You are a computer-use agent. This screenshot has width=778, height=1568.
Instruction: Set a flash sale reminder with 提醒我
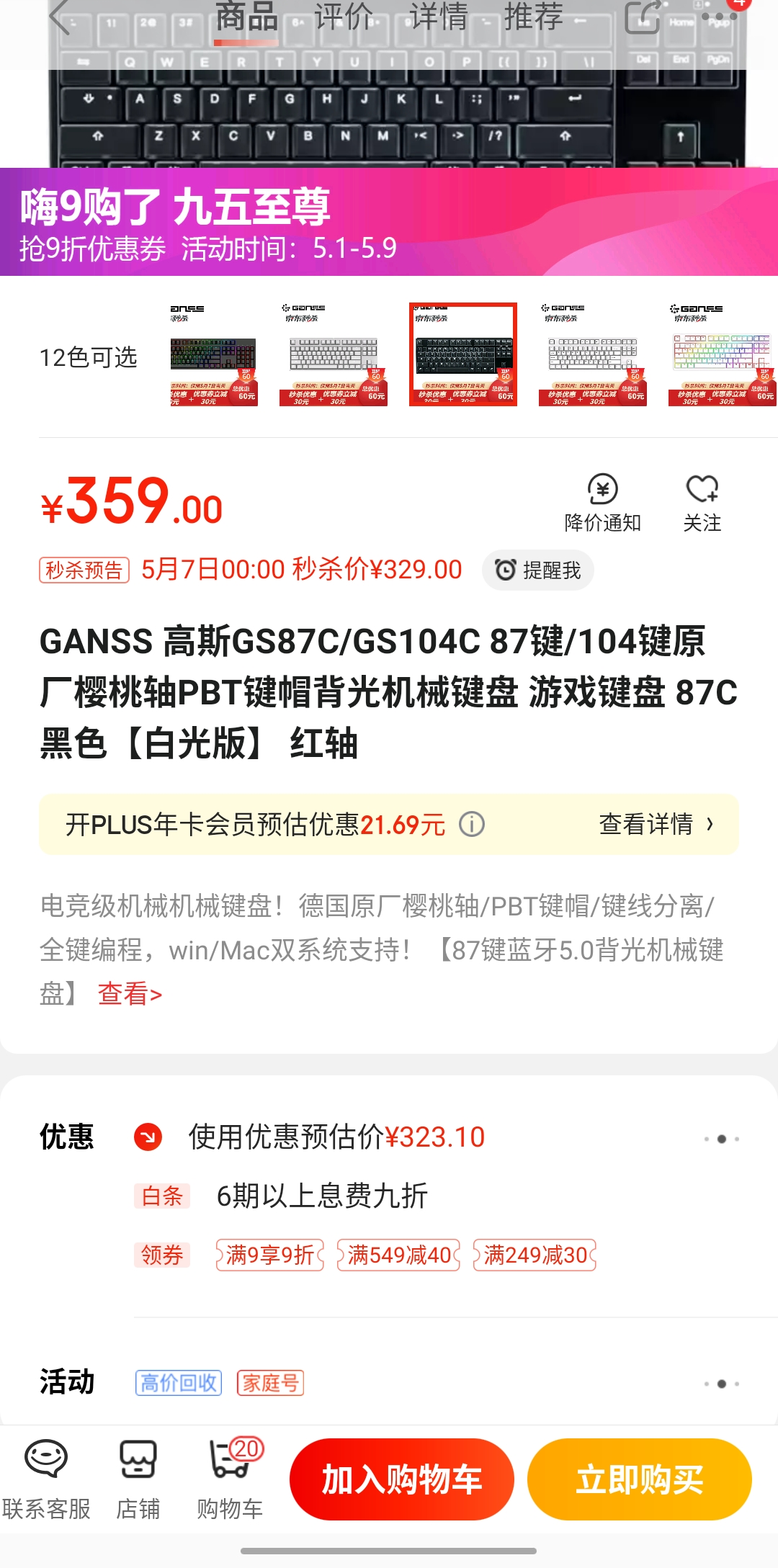point(538,570)
